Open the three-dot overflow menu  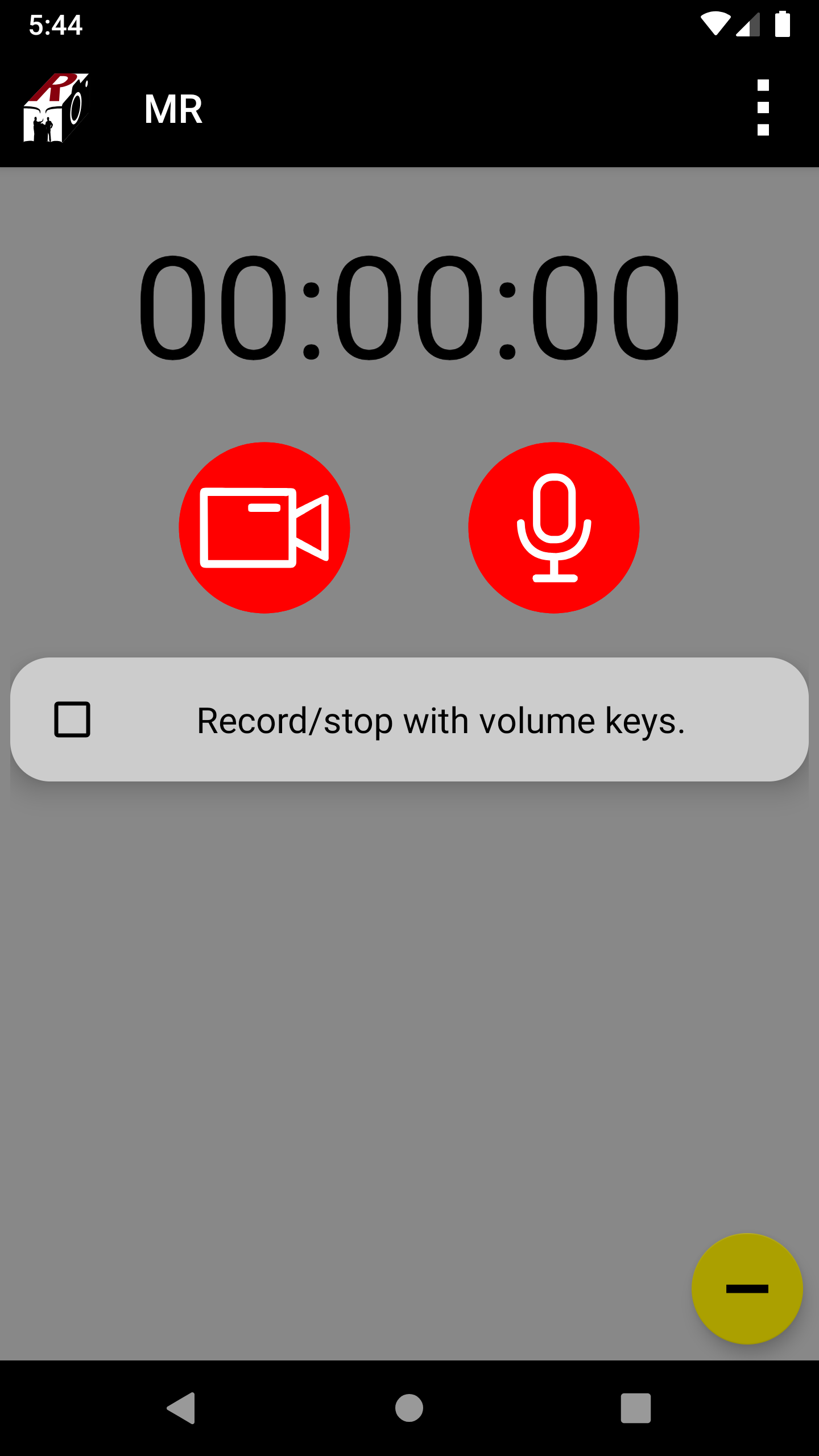coord(763,108)
